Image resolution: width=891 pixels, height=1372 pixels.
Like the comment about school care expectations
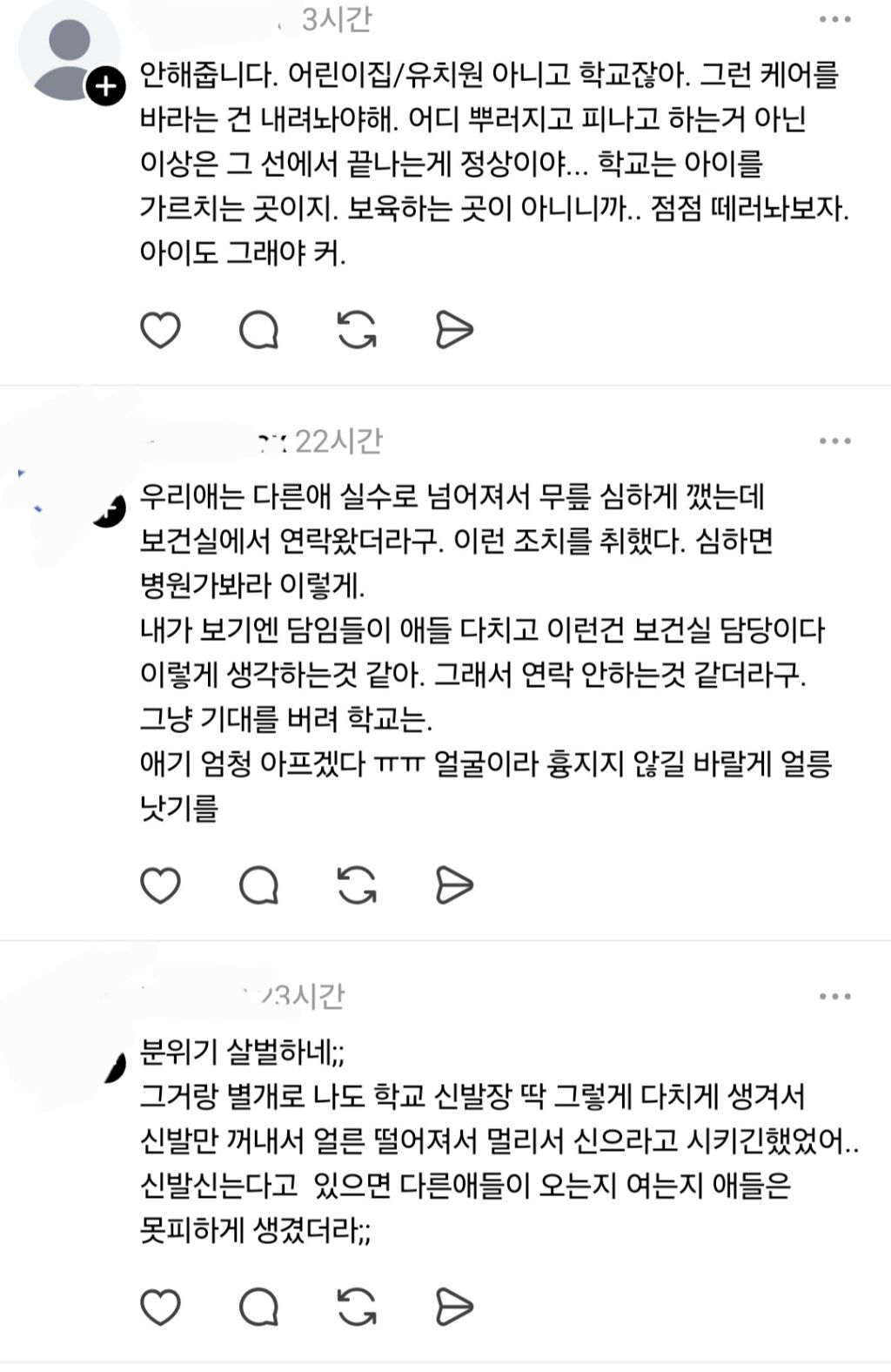[160, 328]
